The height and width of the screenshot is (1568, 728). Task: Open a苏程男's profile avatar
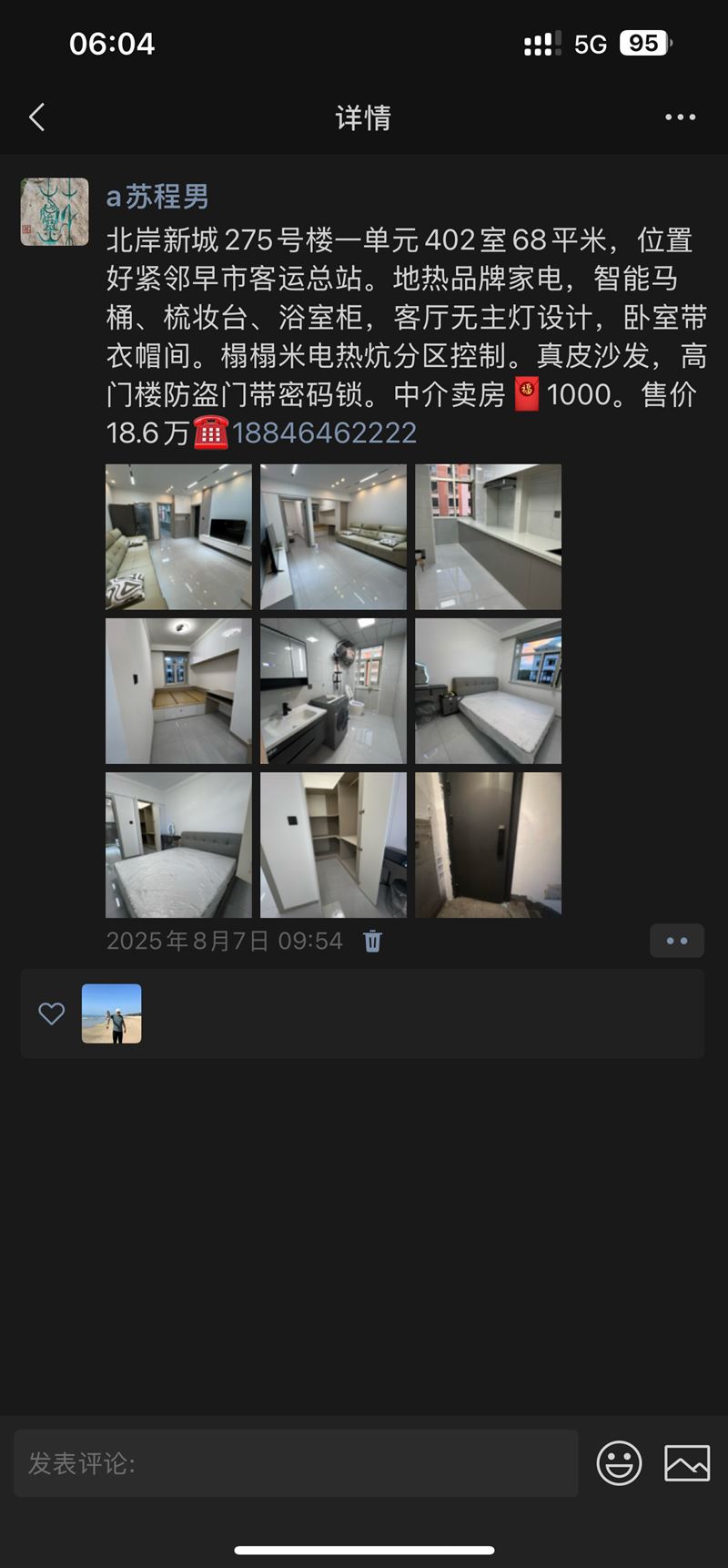[x=55, y=212]
